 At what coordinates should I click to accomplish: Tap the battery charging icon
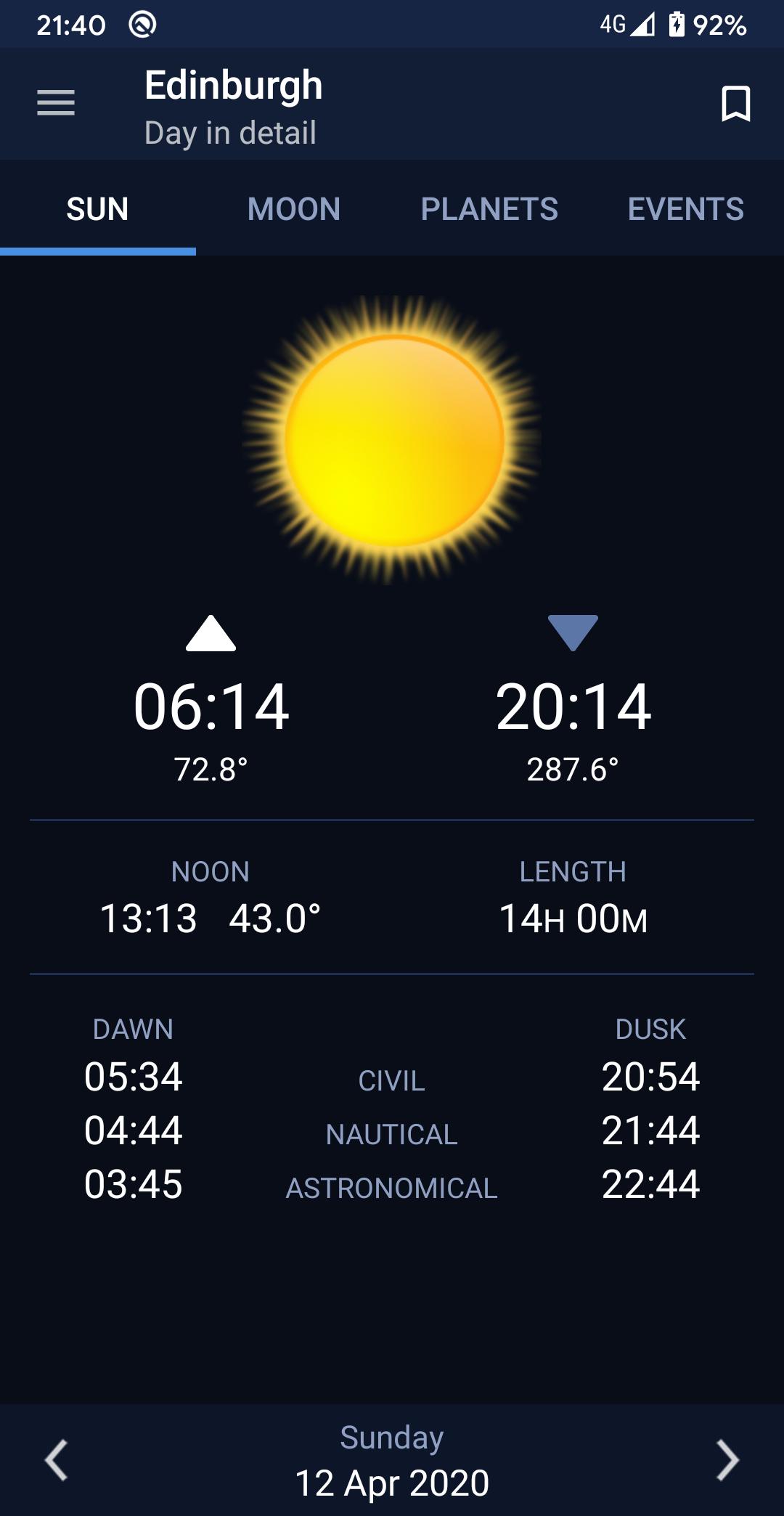676,25
